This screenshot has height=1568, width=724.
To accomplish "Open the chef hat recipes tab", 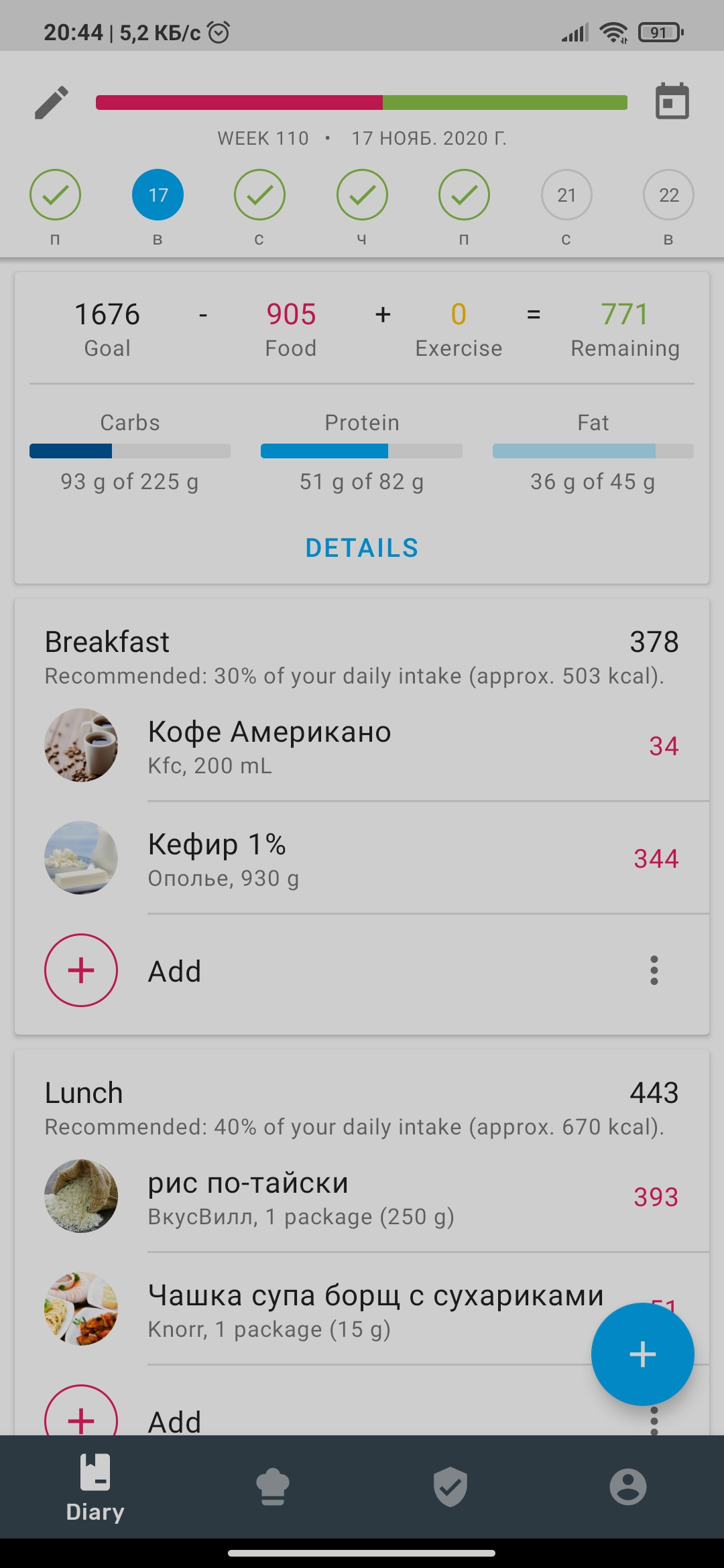I will [x=273, y=1487].
